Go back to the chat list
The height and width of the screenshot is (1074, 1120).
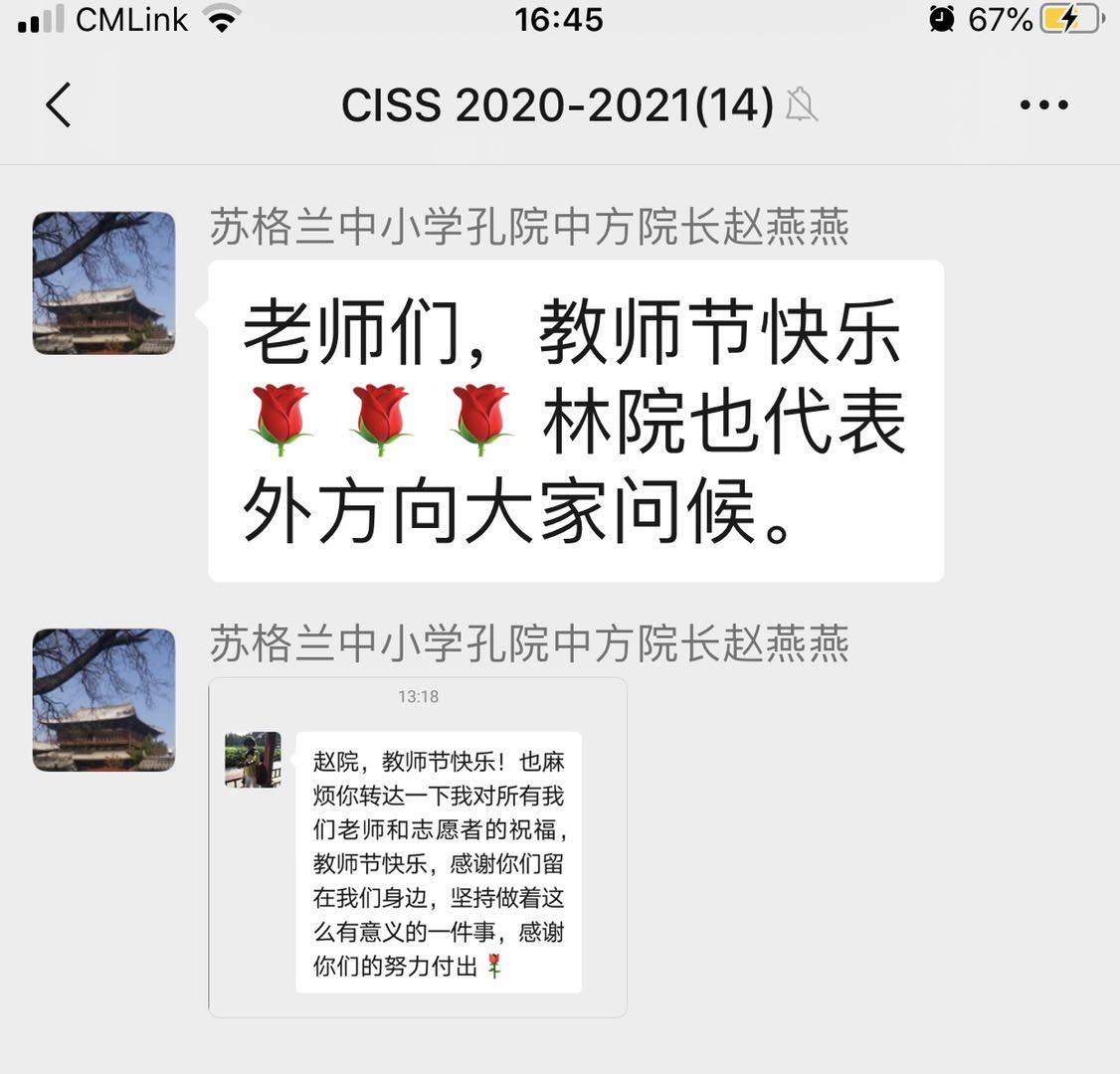pos(59,104)
